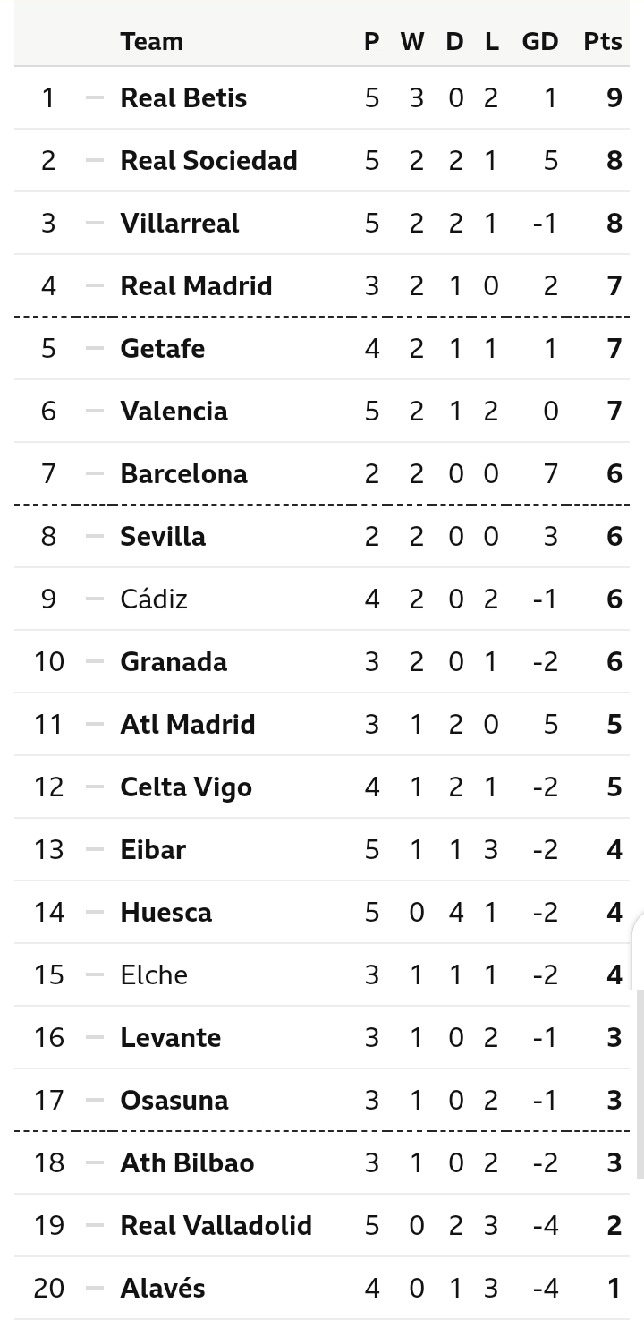Image resolution: width=644 pixels, height=1322 pixels.
Task: View the Real Valladolid team page
Action: click(x=216, y=1226)
